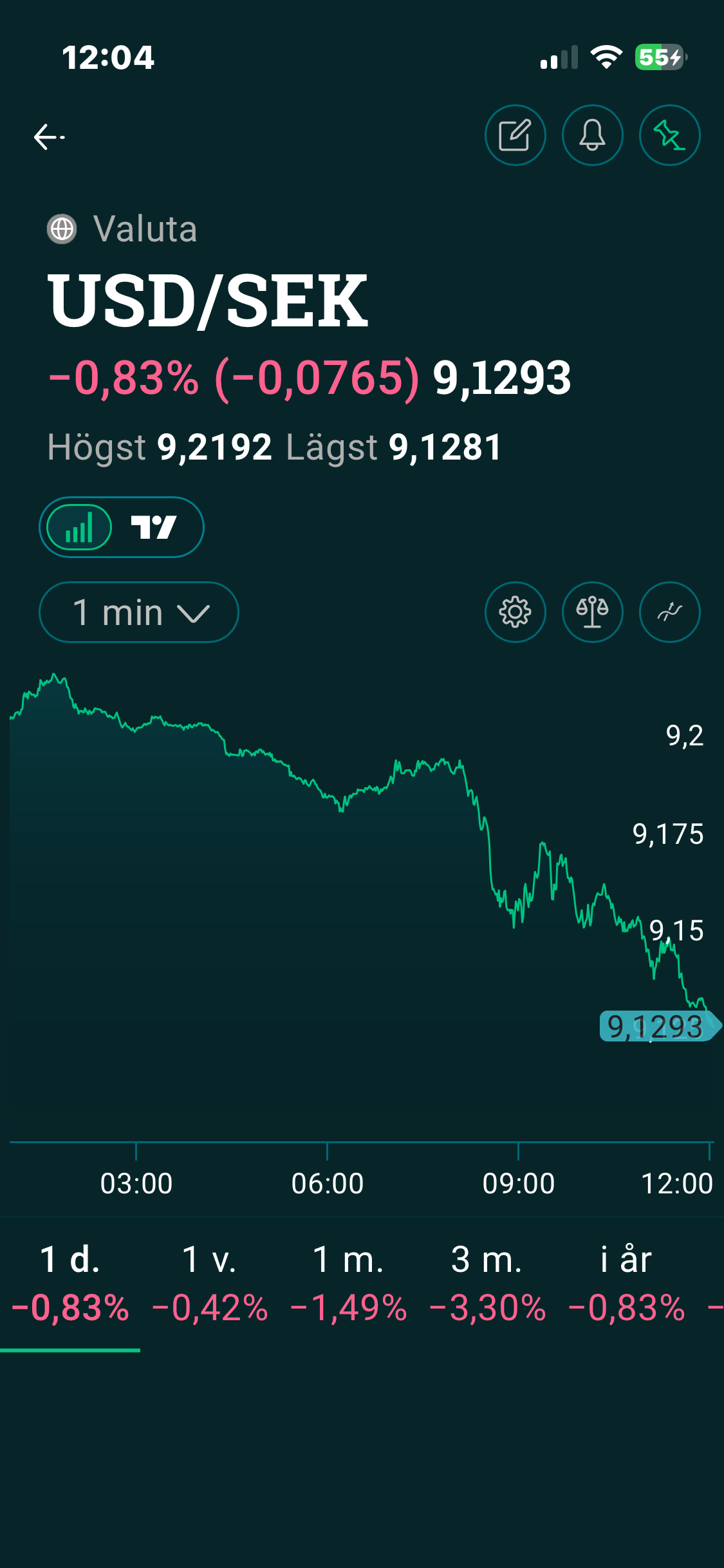The width and height of the screenshot is (724, 1568).
Task: Switch to the 1 v. period
Action: point(210,1274)
